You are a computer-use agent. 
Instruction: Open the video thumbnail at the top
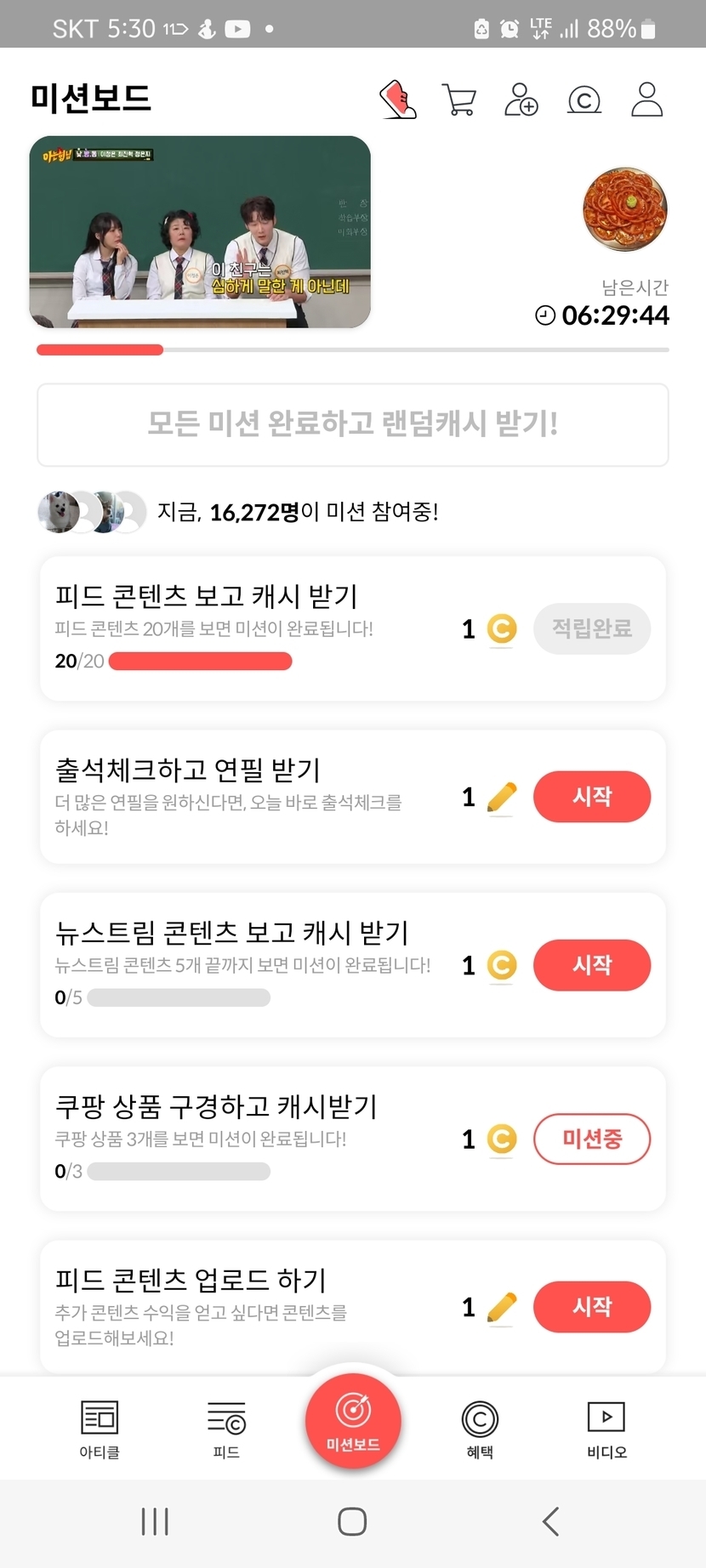[200, 231]
